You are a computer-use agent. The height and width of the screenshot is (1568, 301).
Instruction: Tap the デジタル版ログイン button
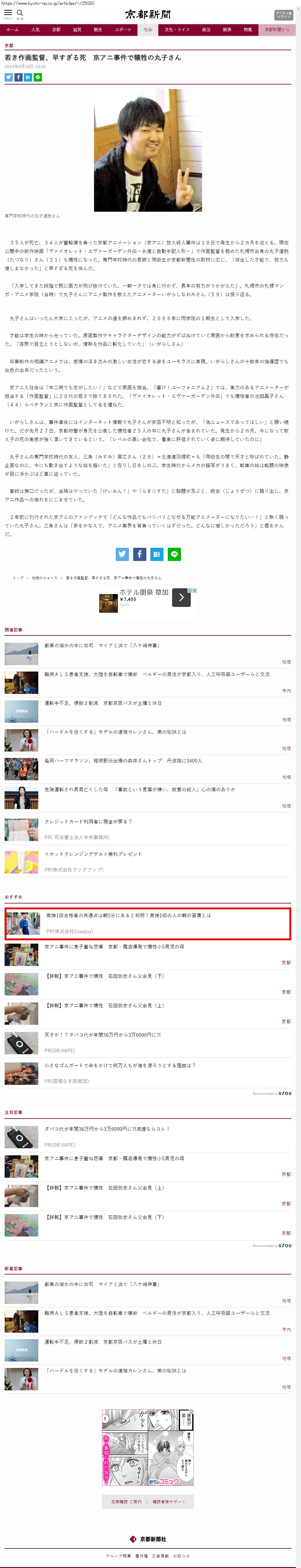click(x=283, y=15)
